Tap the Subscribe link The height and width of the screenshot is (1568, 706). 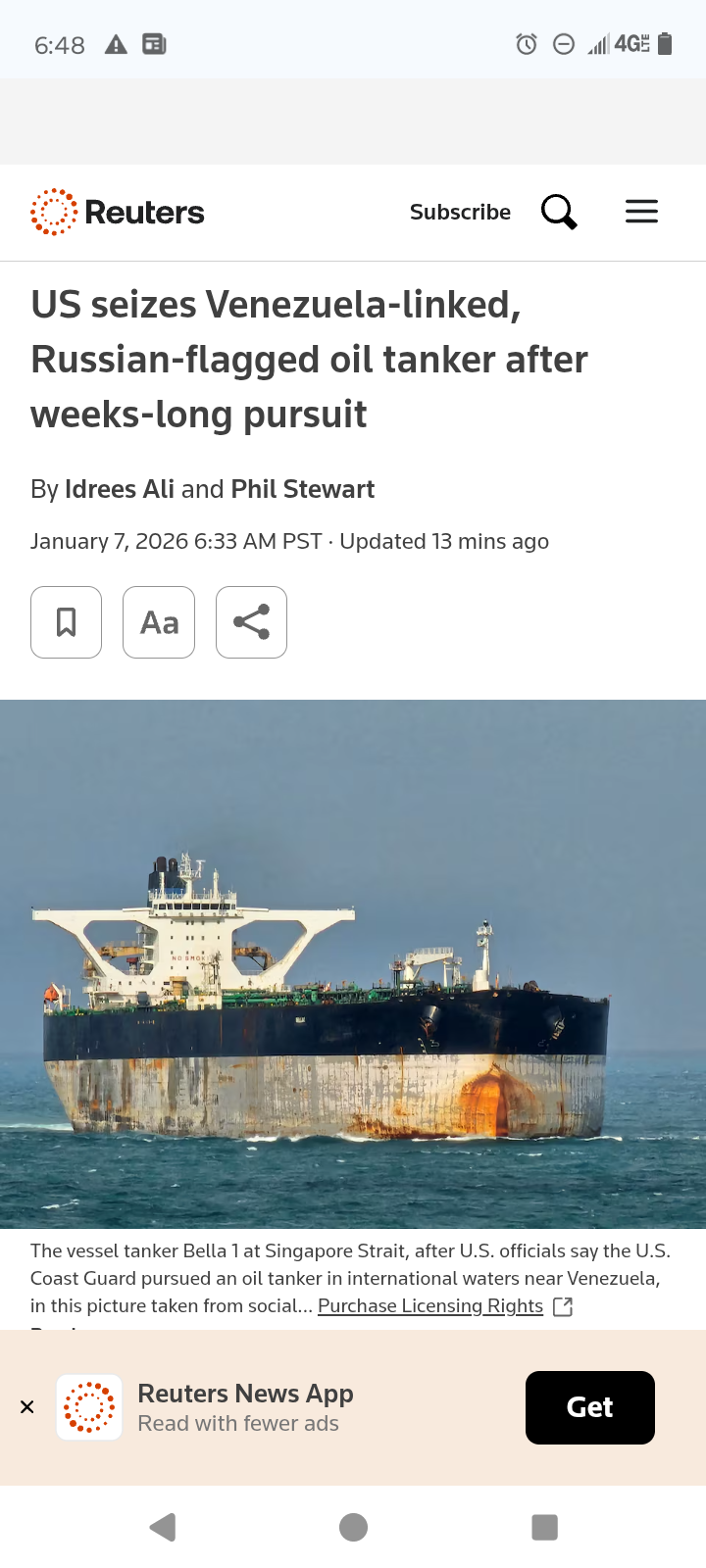(x=460, y=212)
